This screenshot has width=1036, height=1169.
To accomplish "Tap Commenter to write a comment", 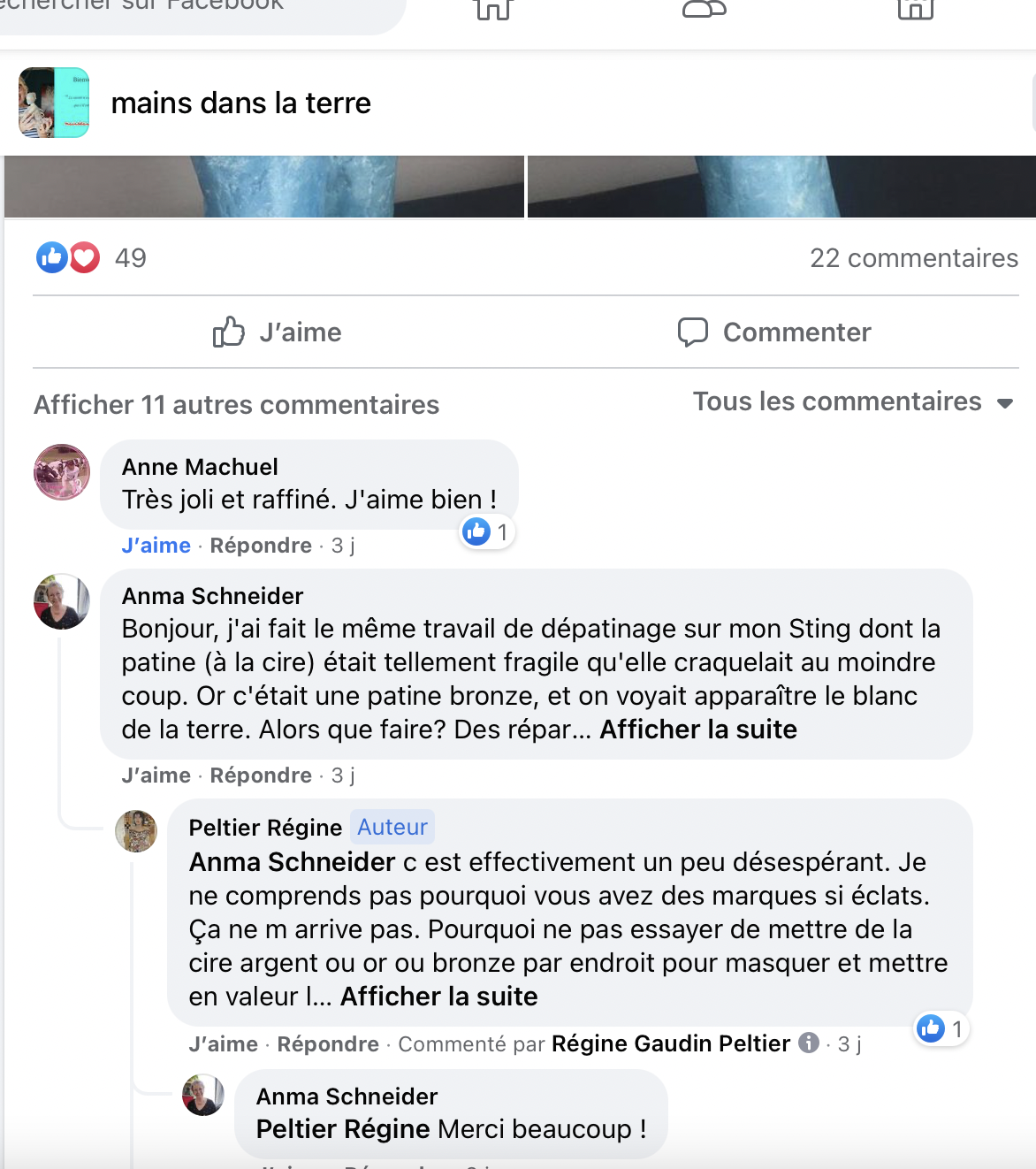I will pyautogui.click(x=774, y=332).
